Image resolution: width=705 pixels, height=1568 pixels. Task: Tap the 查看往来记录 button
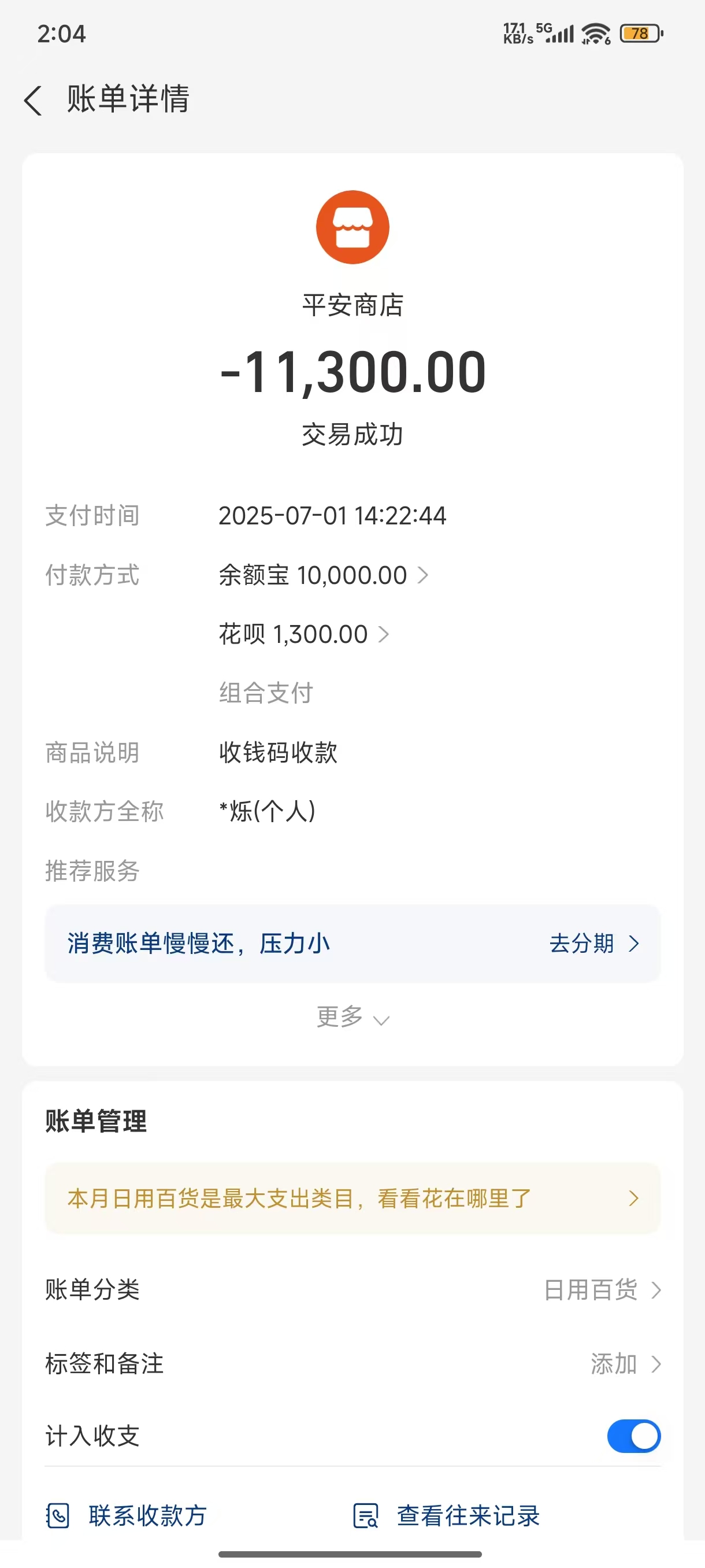[469, 1517]
